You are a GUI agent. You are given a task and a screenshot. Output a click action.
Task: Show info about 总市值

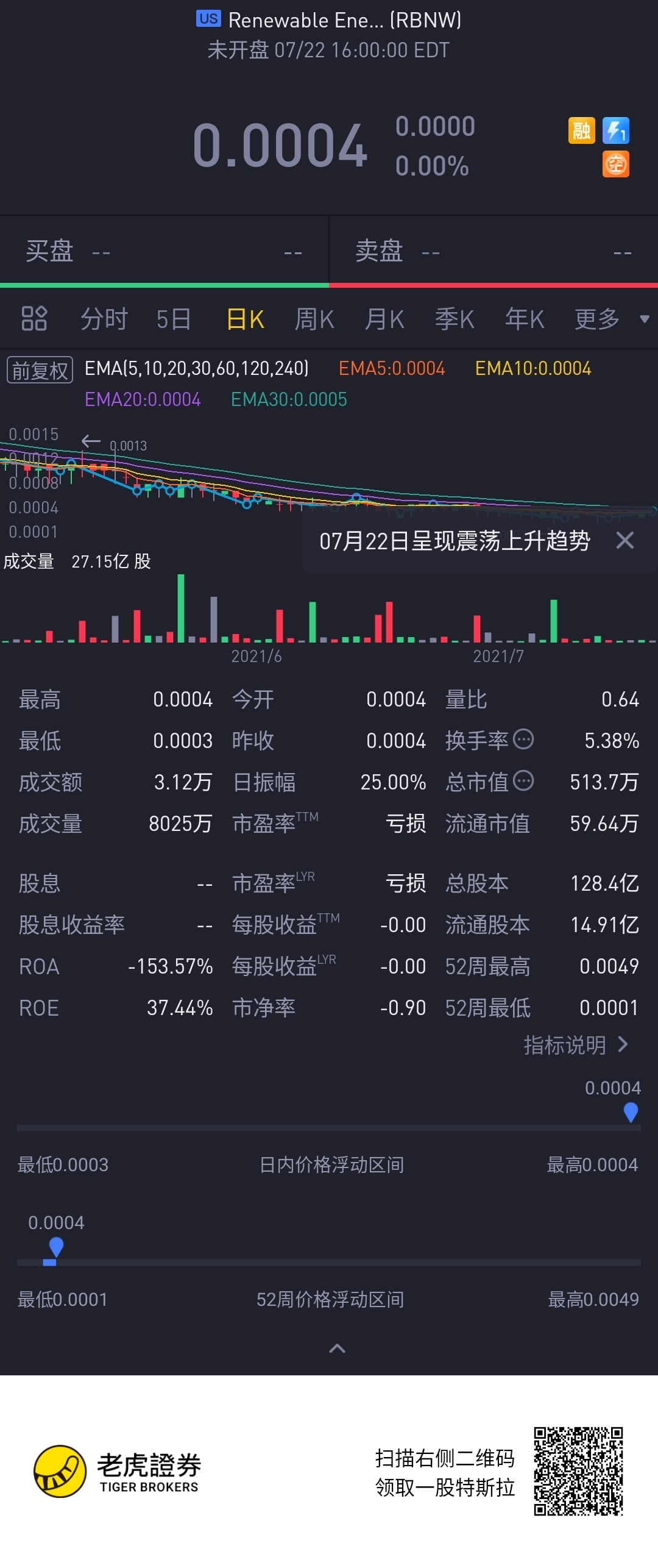click(523, 781)
